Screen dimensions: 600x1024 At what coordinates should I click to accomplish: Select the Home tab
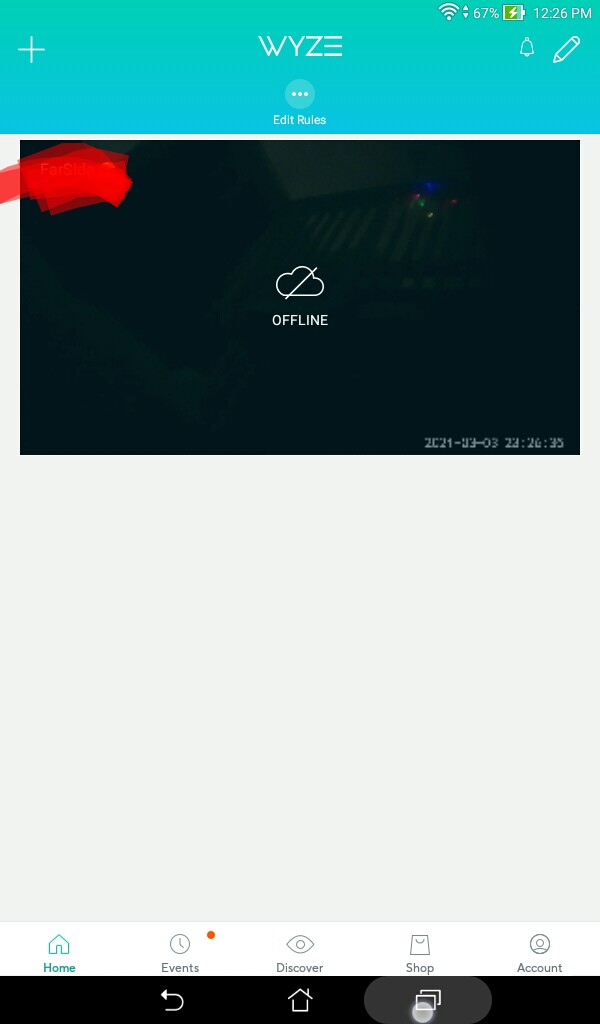[59, 953]
